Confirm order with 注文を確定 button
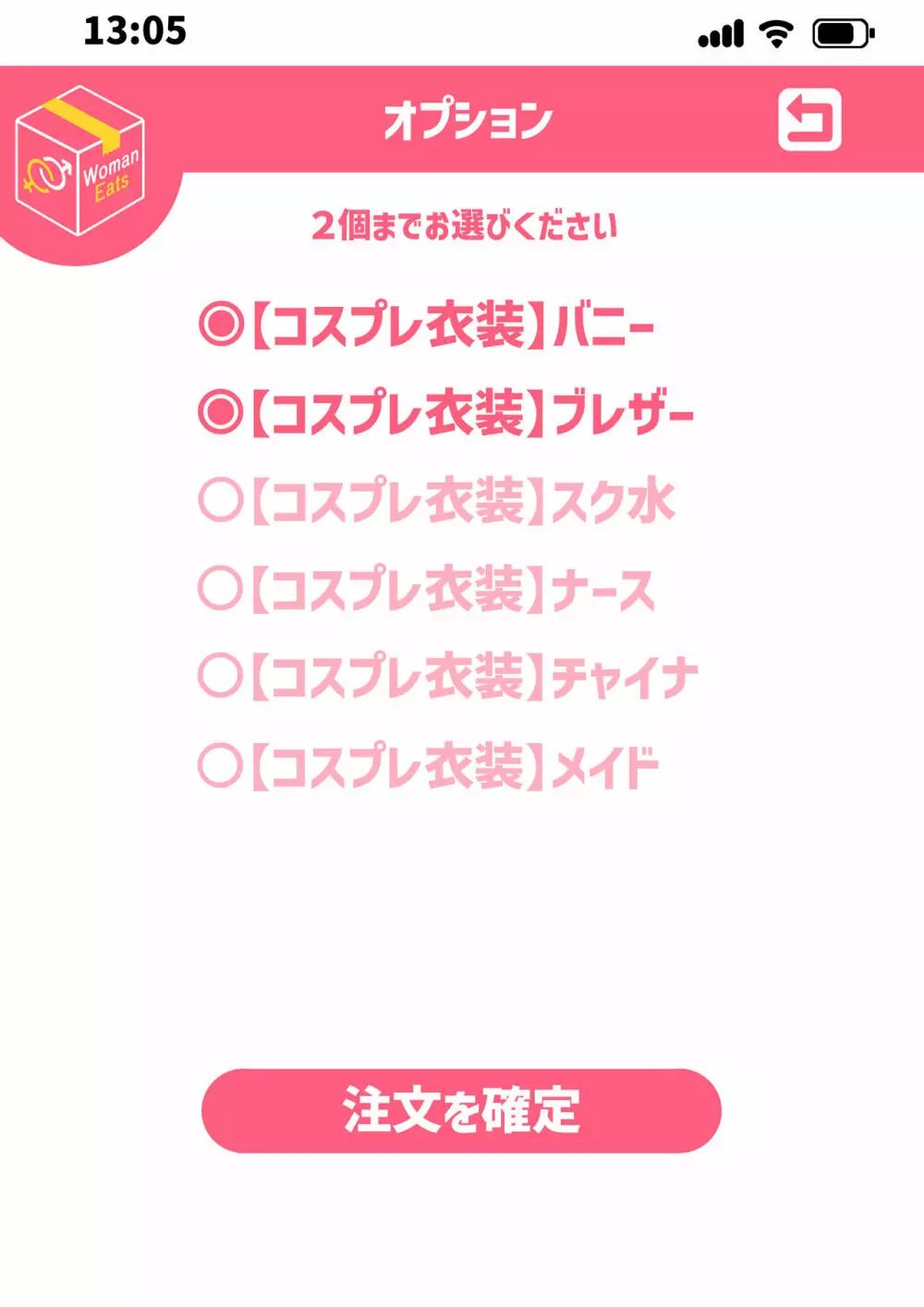924x1307 pixels. (x=461, y=1110)
